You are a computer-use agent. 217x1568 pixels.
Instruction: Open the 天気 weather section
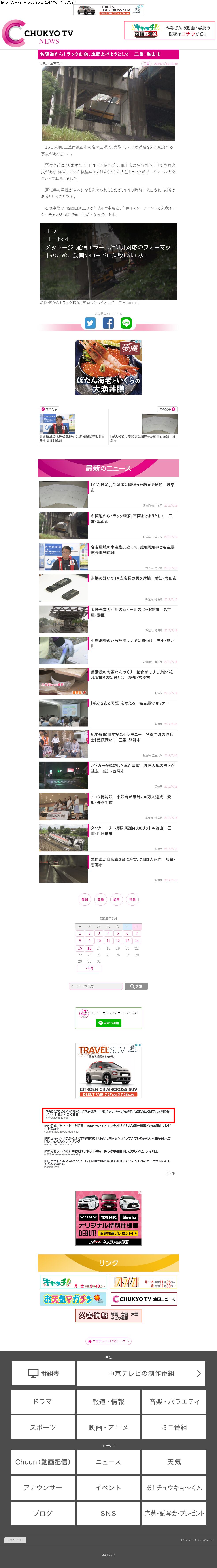click(x=174, y=1461)
